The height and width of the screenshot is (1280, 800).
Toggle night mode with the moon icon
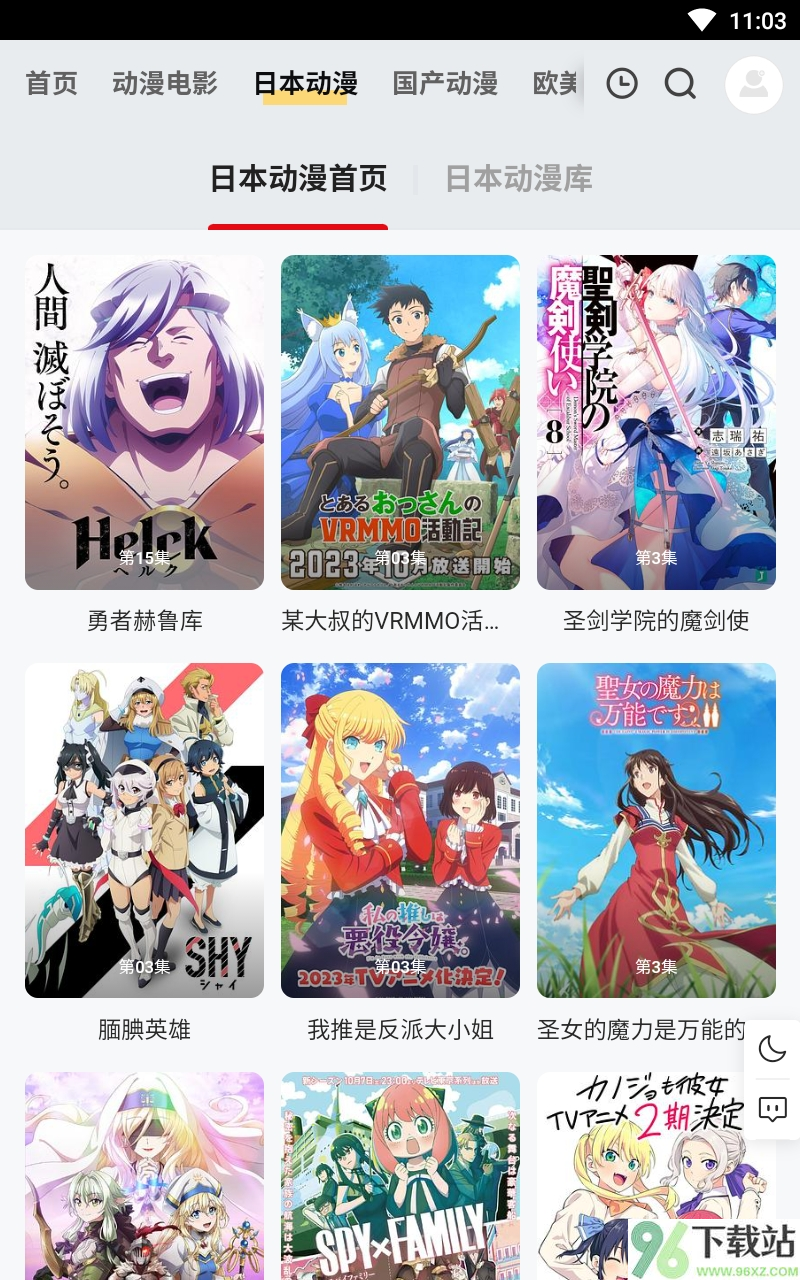pyautogui.click(x=772, y=1049)
